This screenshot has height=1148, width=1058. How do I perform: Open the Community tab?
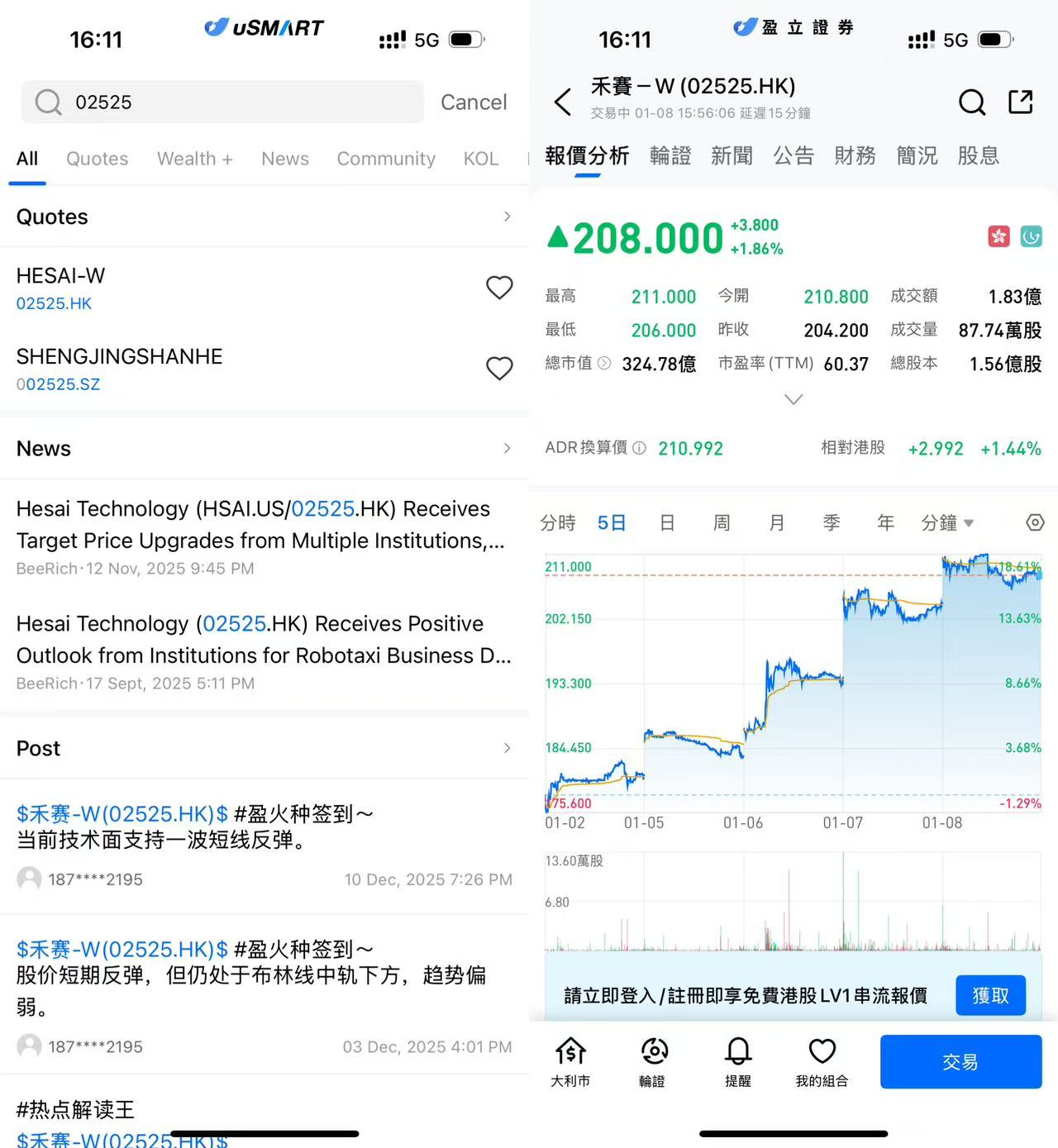pyautogui.click(x=385, y=159)
